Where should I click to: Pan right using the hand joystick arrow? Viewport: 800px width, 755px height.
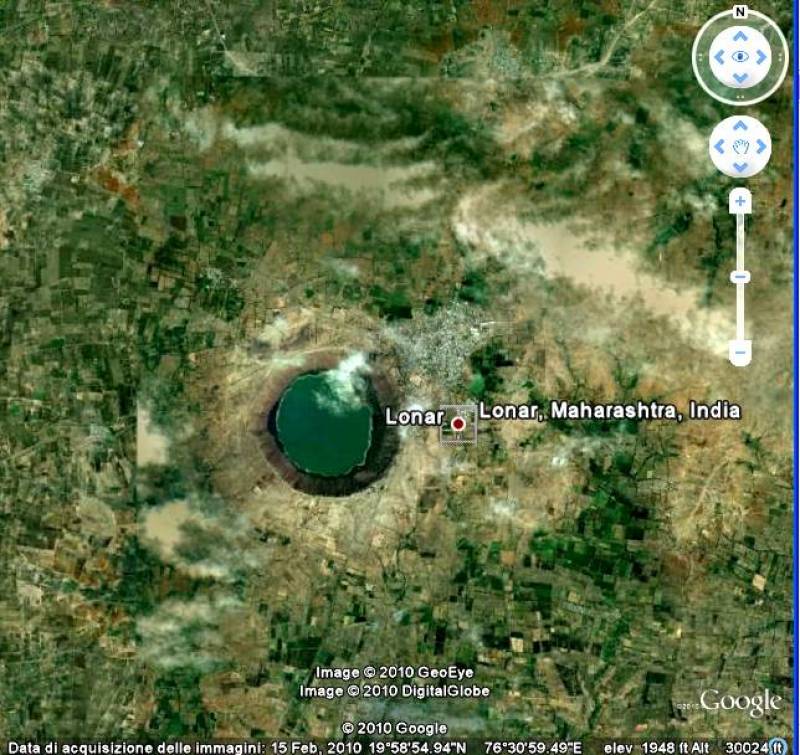(761, 147)
